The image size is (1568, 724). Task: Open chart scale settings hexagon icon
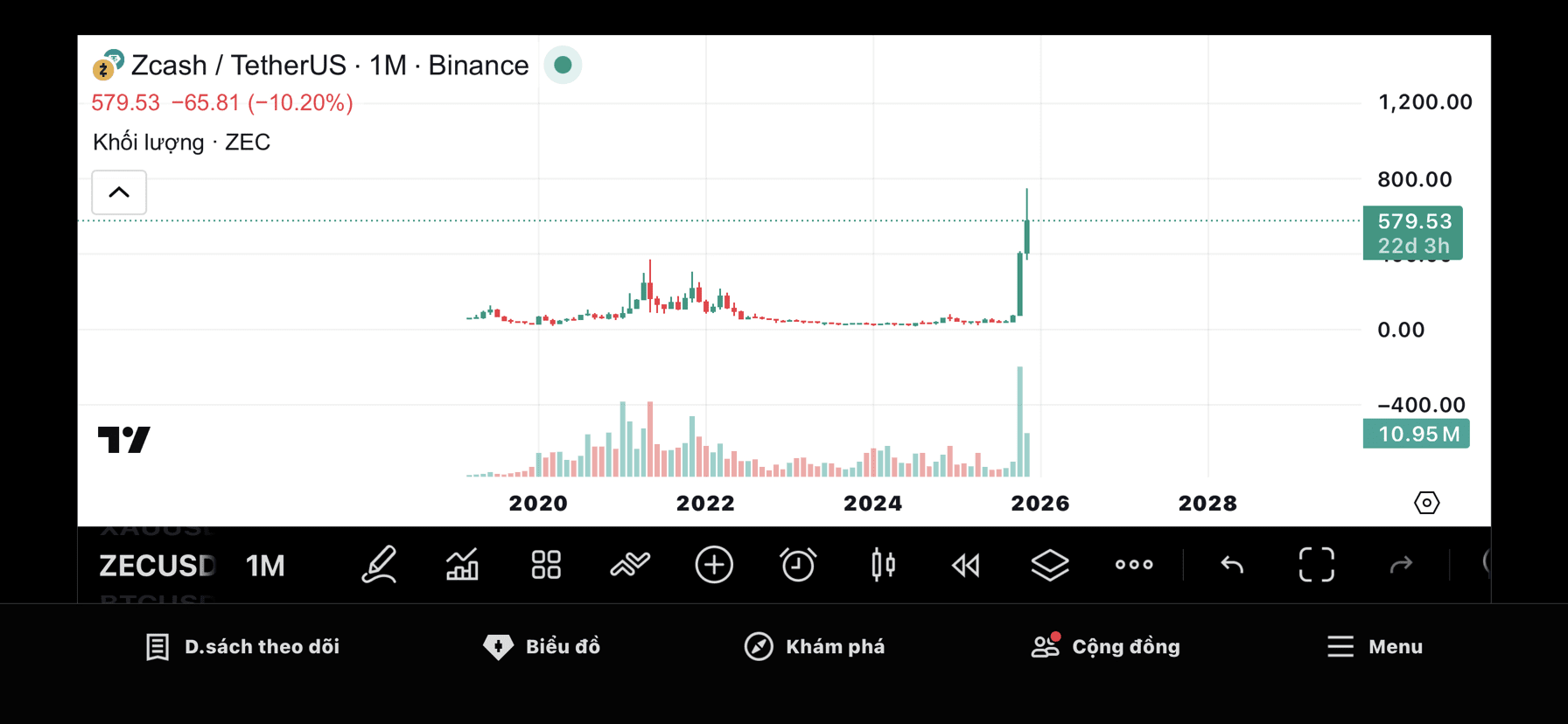click(x=1426, y=503)
